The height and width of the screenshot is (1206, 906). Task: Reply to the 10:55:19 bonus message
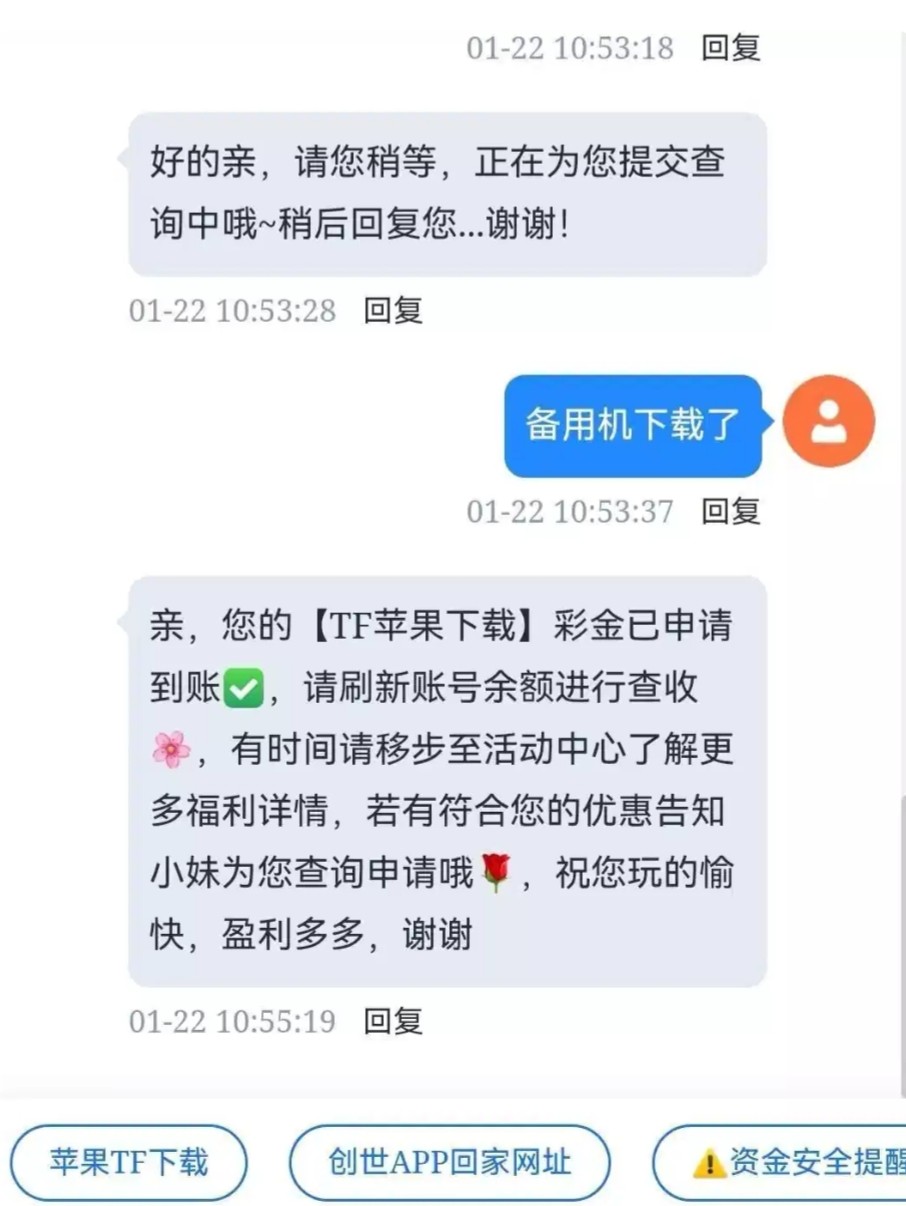[x=393, y=1021]
